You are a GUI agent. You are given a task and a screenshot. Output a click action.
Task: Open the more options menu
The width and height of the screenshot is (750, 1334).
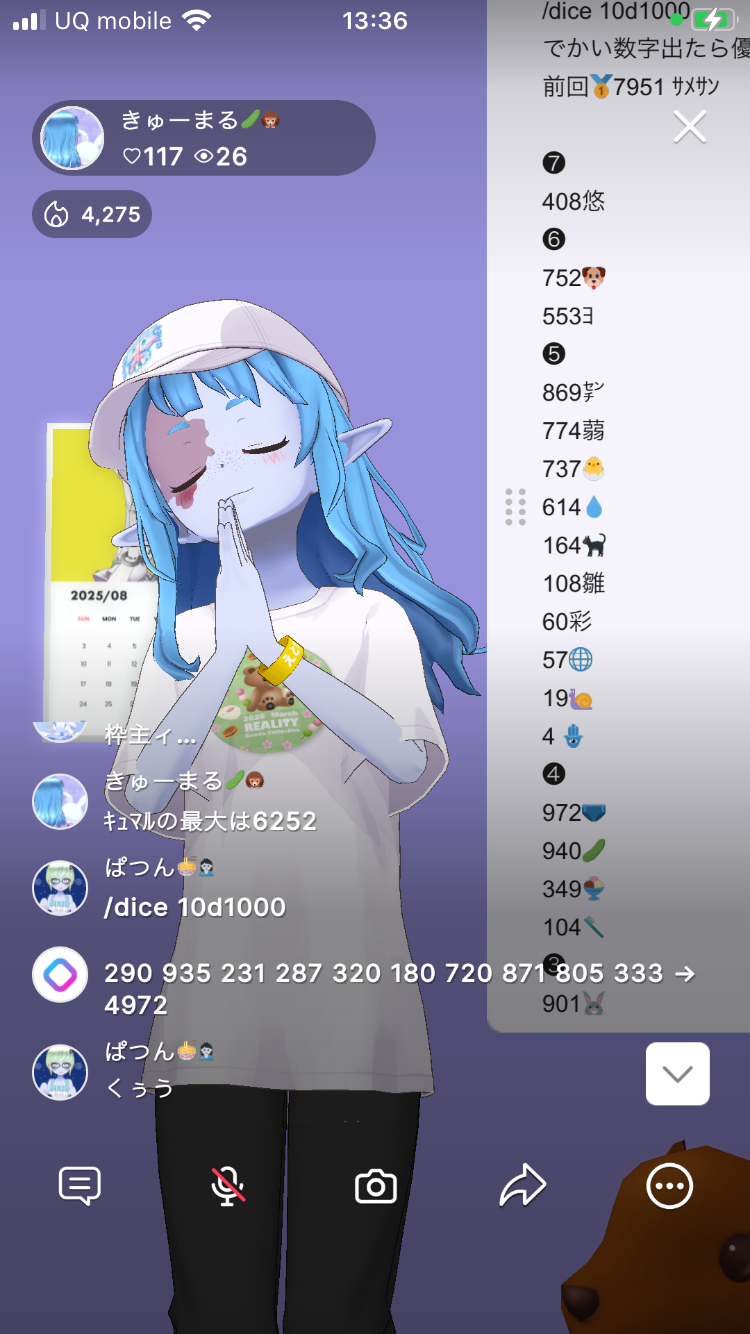(669, 1186)
